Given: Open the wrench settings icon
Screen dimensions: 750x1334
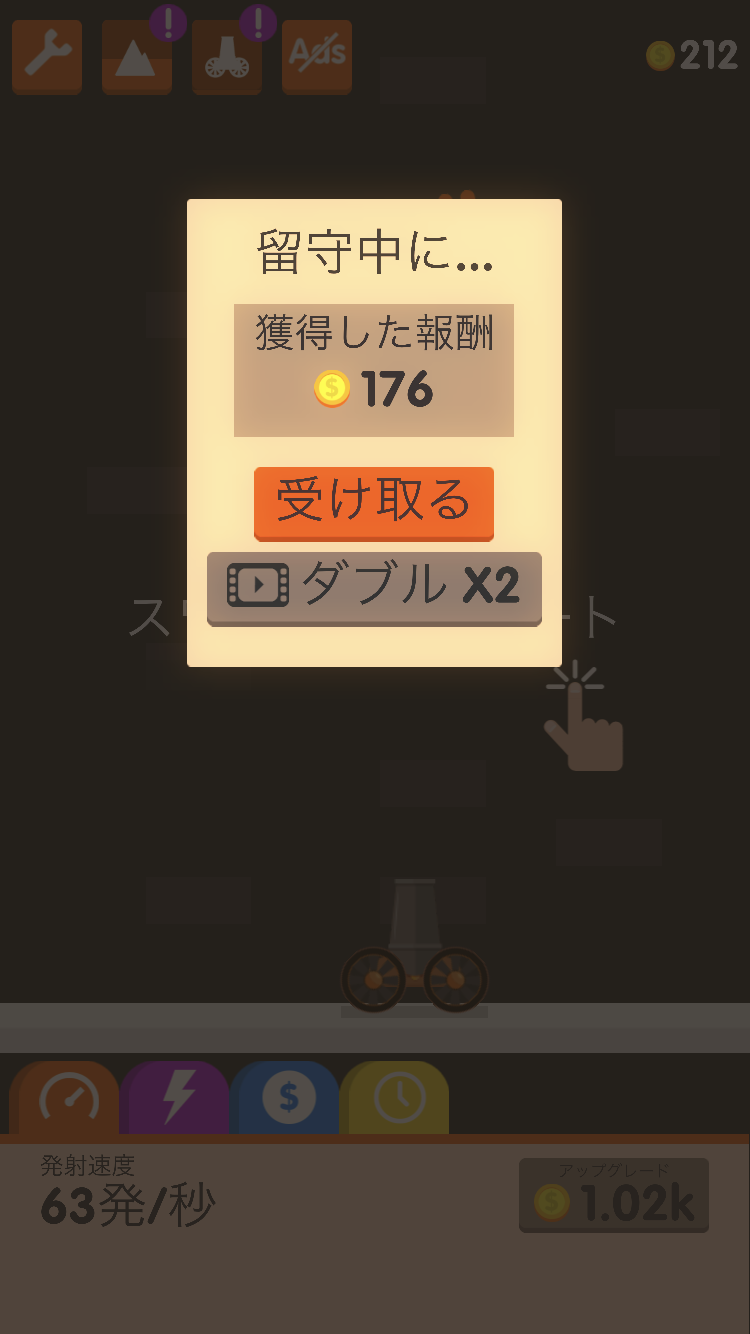Looking at the screenshot, I should point(47,57).
